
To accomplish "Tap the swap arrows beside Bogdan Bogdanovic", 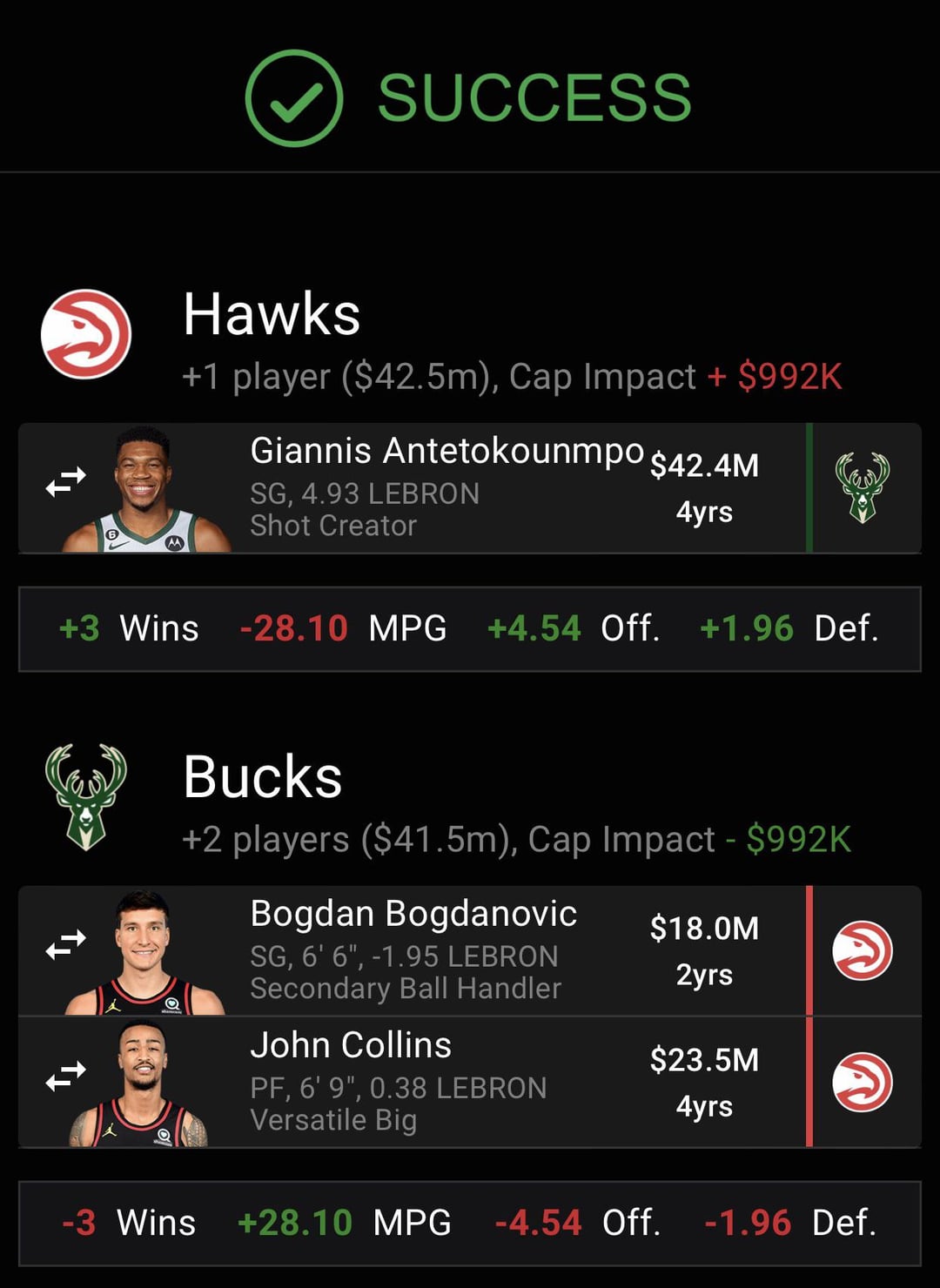I will coord(66,944).
